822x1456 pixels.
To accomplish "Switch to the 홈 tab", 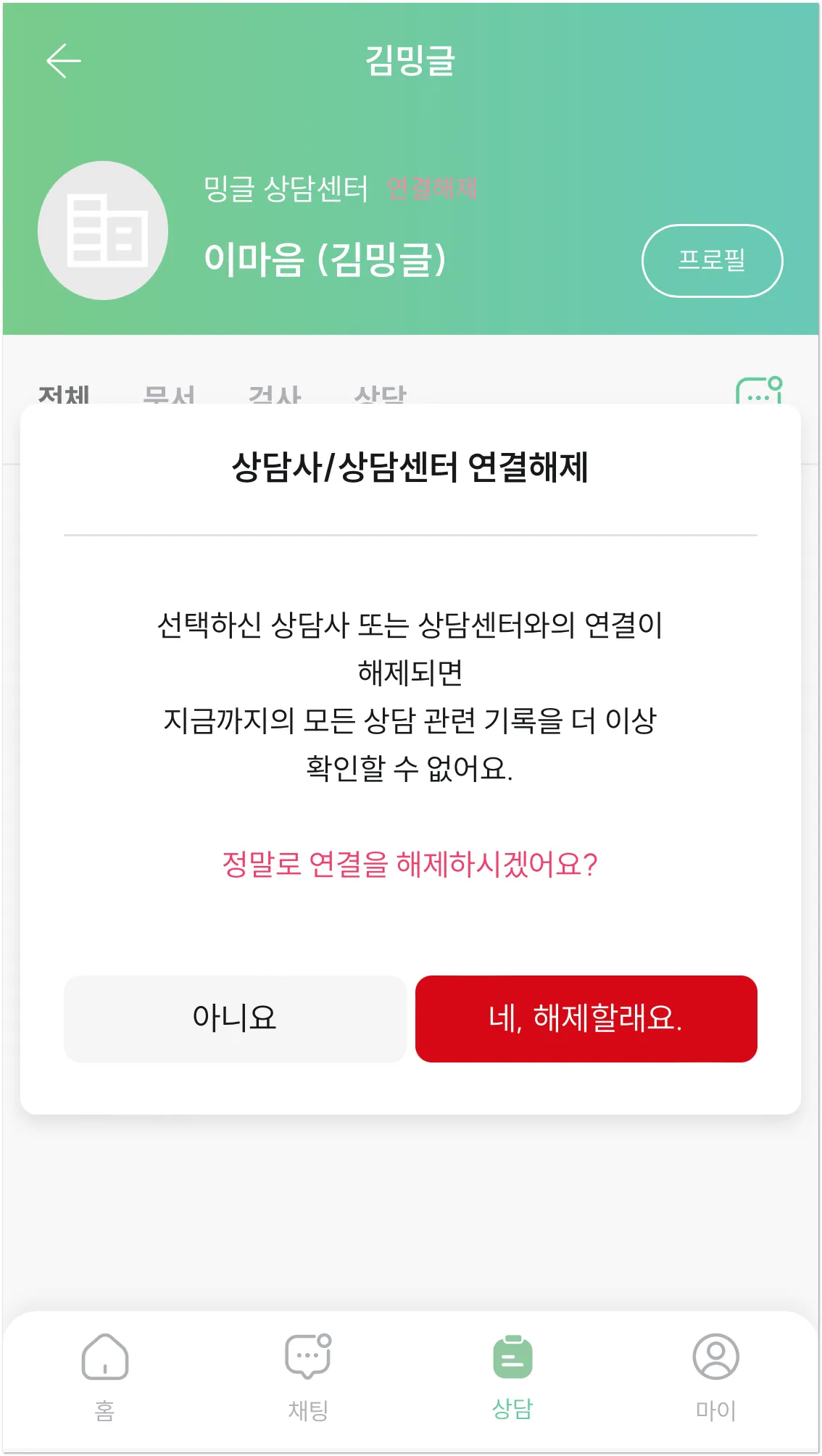I will click(x=105, y=1373).
